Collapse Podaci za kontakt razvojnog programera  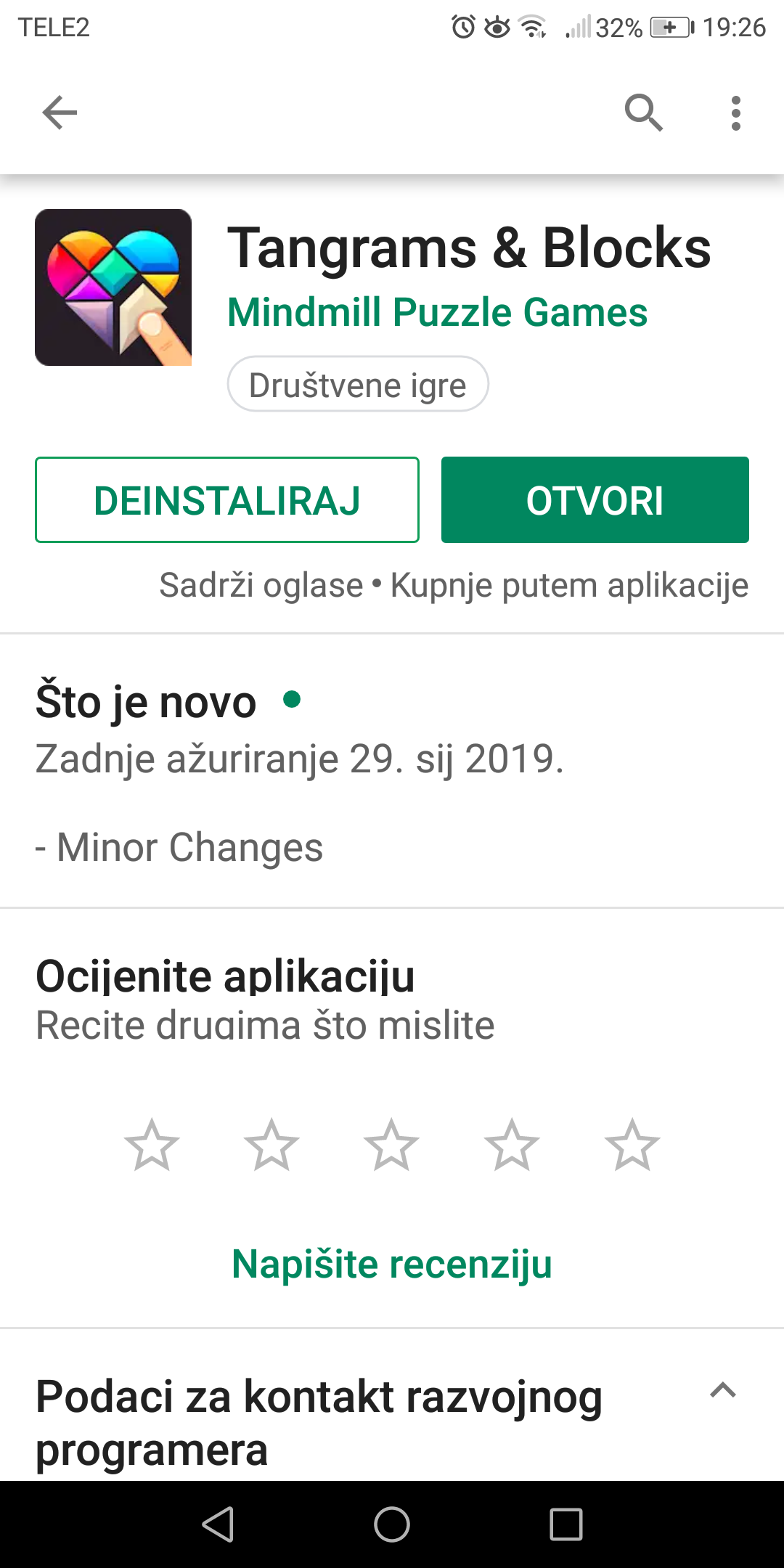pyautogui.click(x=723, y=1391)
